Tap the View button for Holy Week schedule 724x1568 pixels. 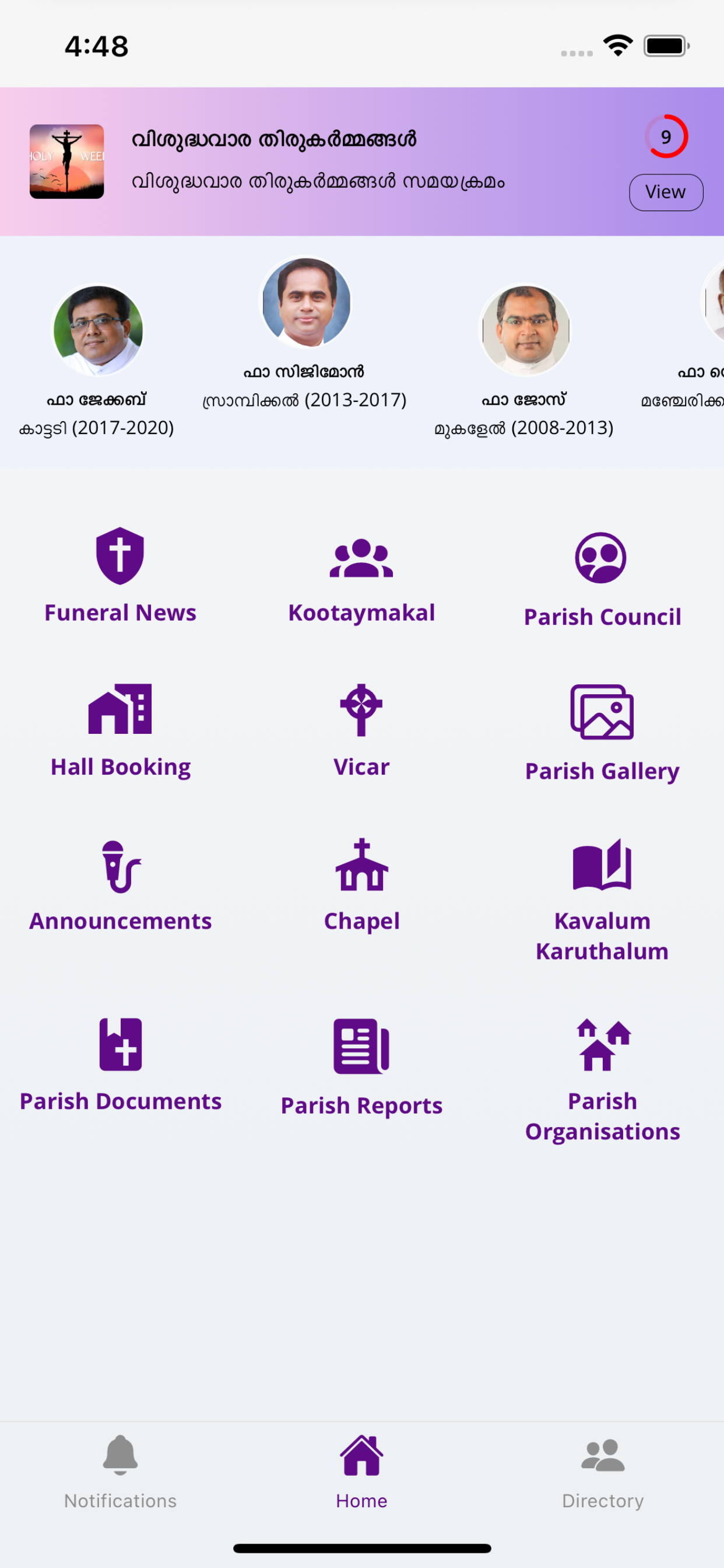coord(666,192)
